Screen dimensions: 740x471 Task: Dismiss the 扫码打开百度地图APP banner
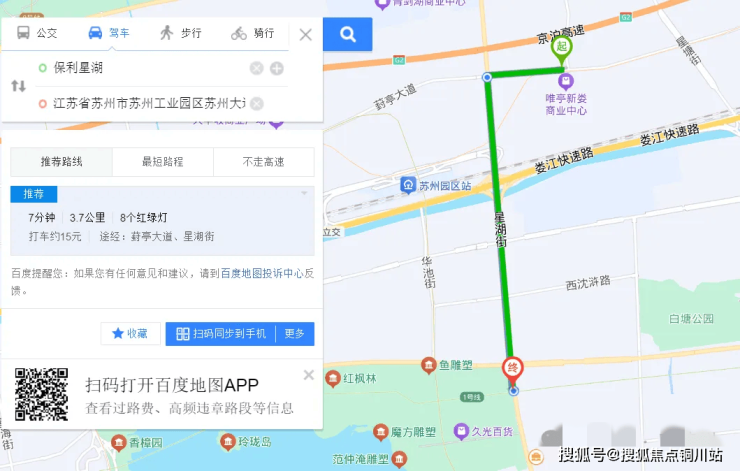click(x=308, y=375)
